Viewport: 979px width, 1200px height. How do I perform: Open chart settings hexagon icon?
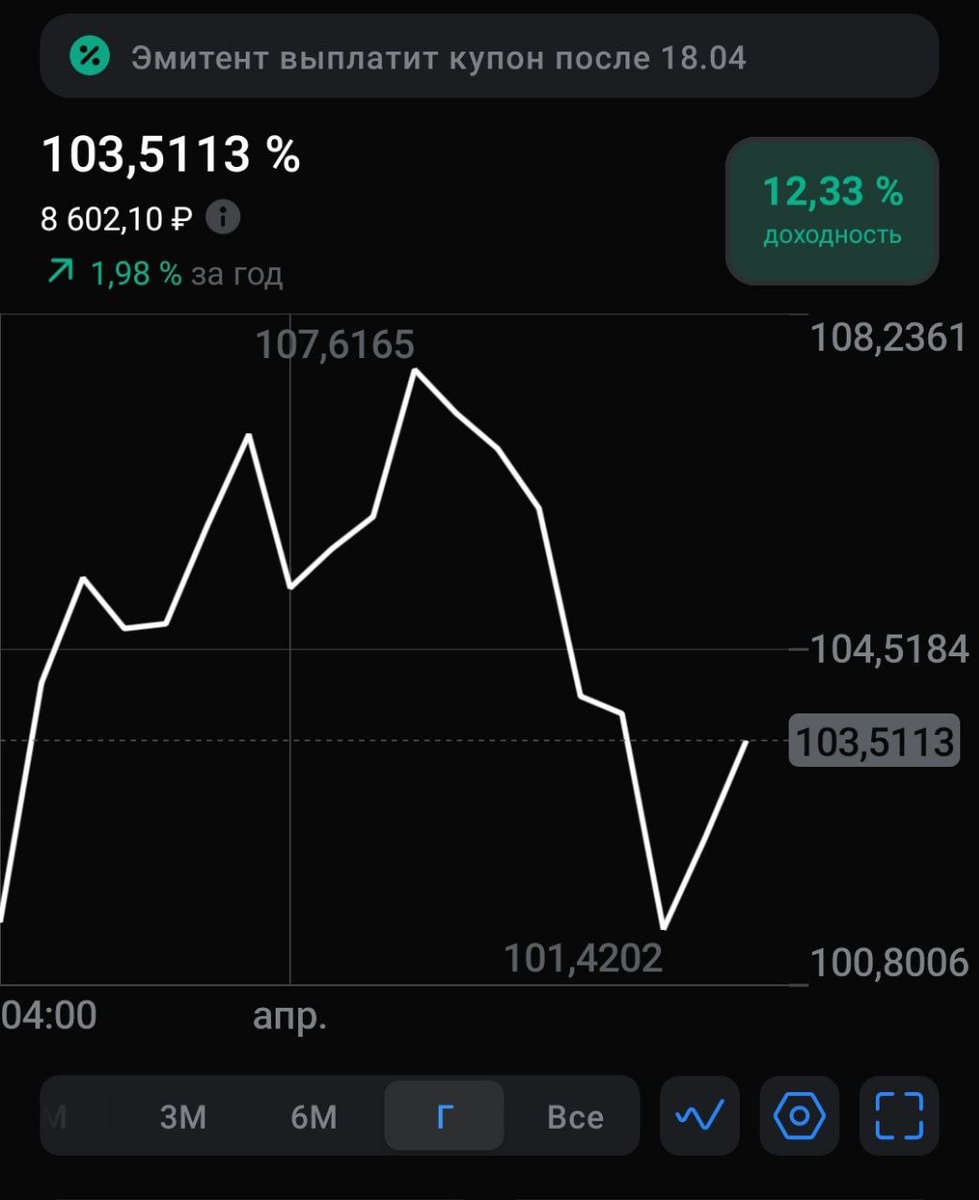pyautogui.click(x=800, y=1116)
